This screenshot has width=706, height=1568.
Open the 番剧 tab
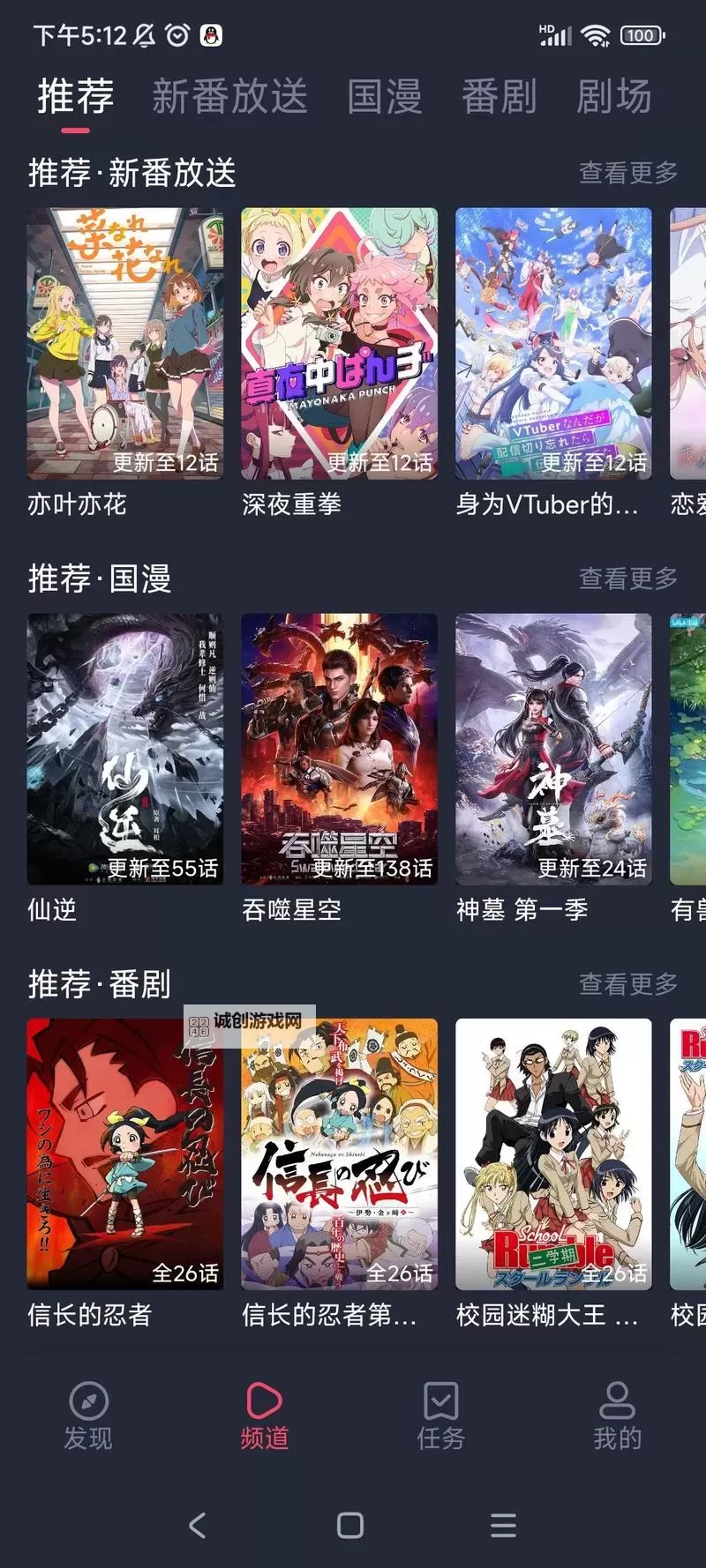pos(499,97)
